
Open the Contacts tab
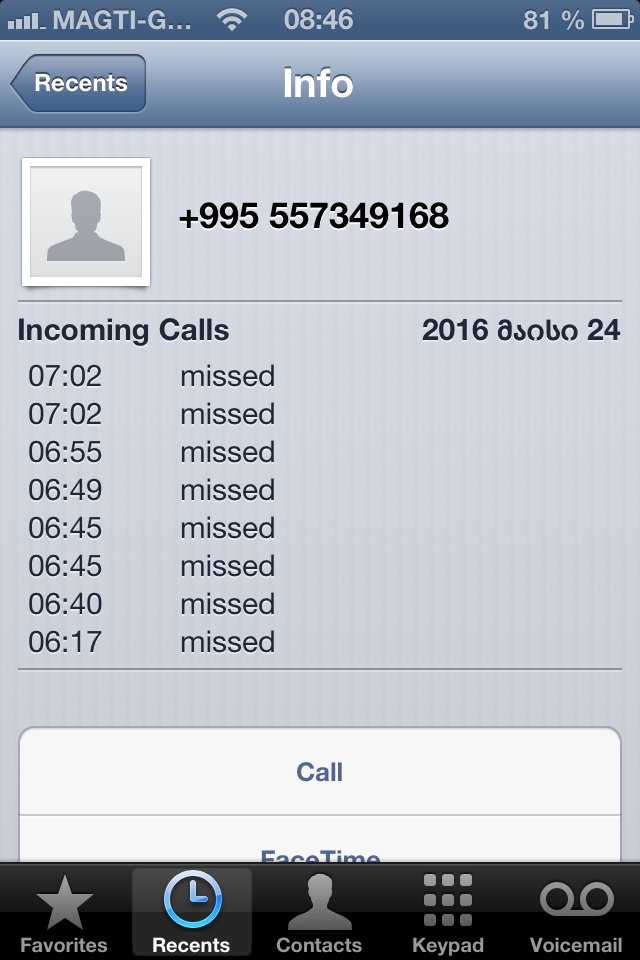coord(319,913)
